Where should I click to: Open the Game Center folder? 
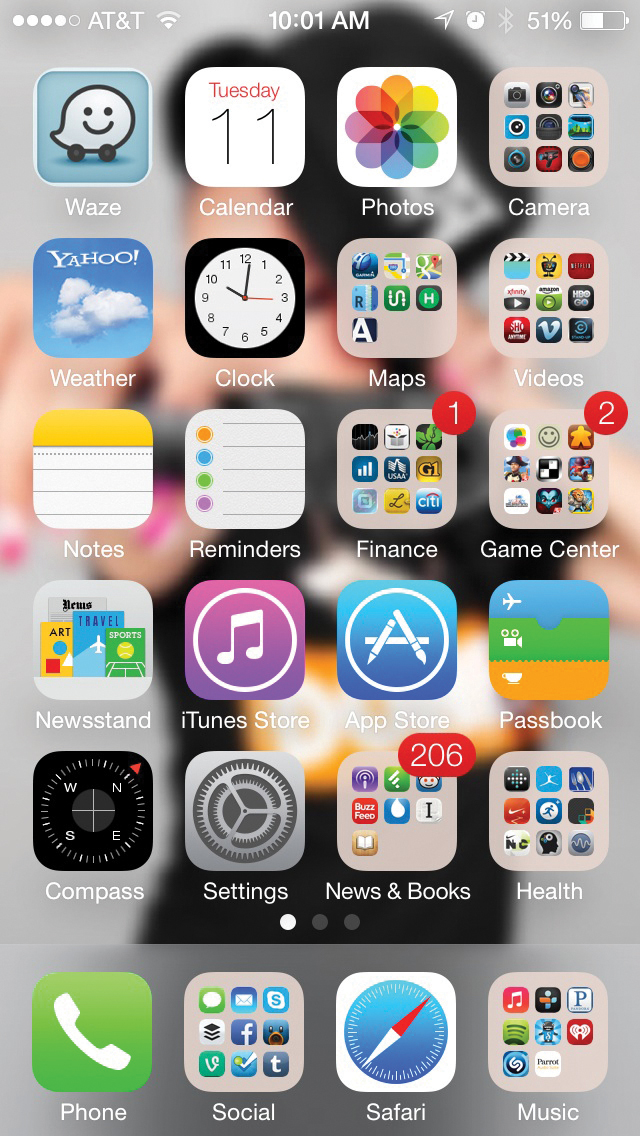coord(549,469)
